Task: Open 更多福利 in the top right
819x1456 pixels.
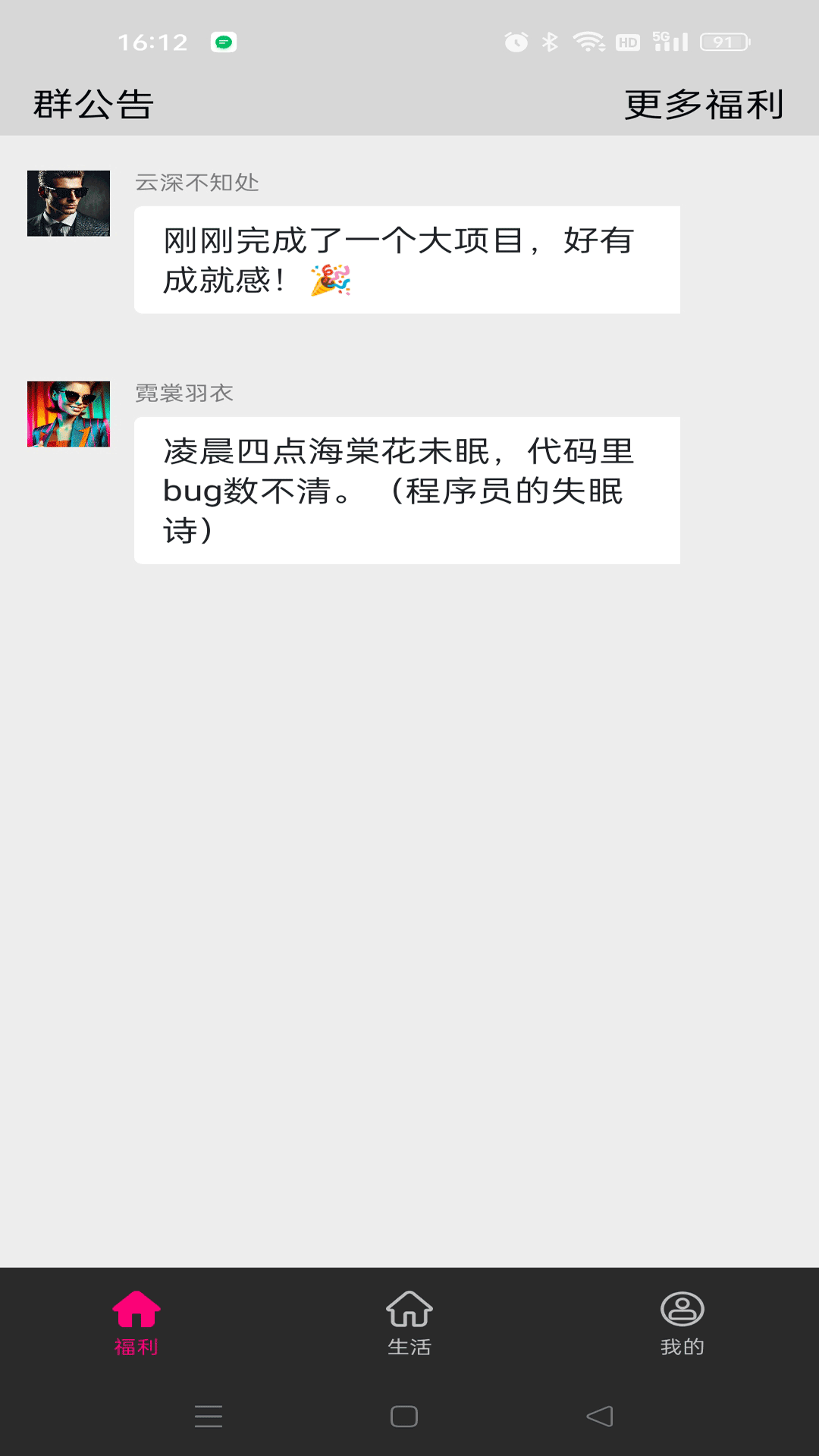Action: point(703,106)
